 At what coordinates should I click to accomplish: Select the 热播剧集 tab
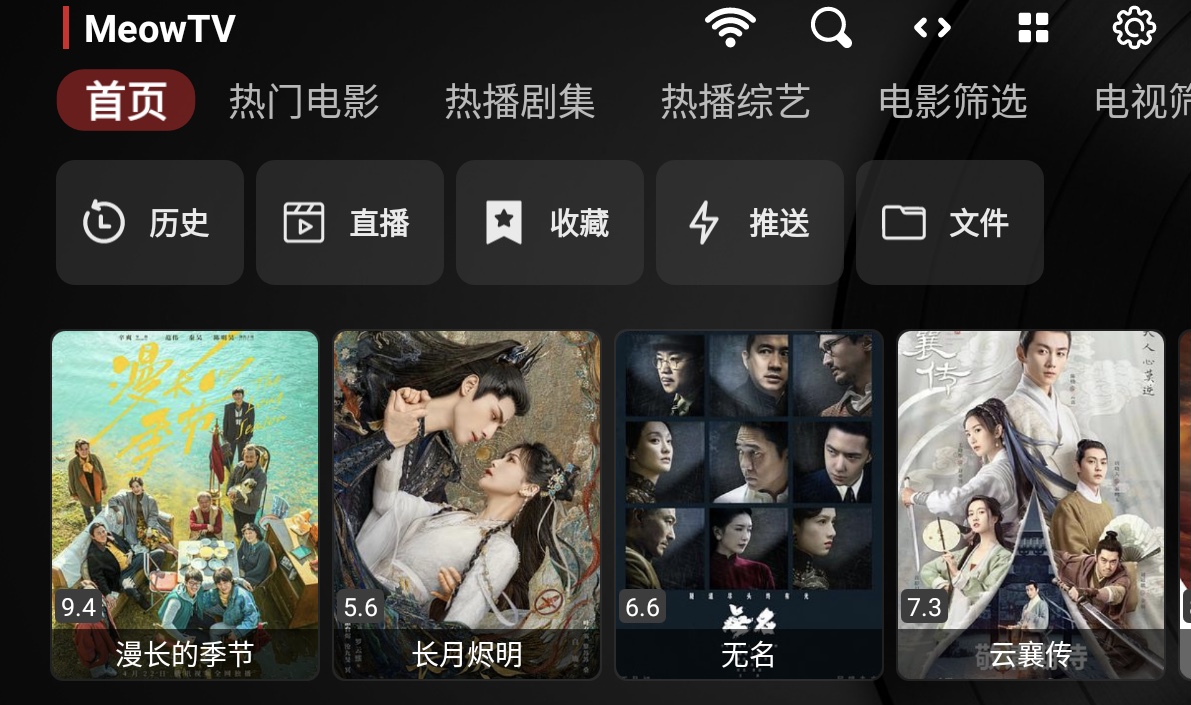click(520, 101)
